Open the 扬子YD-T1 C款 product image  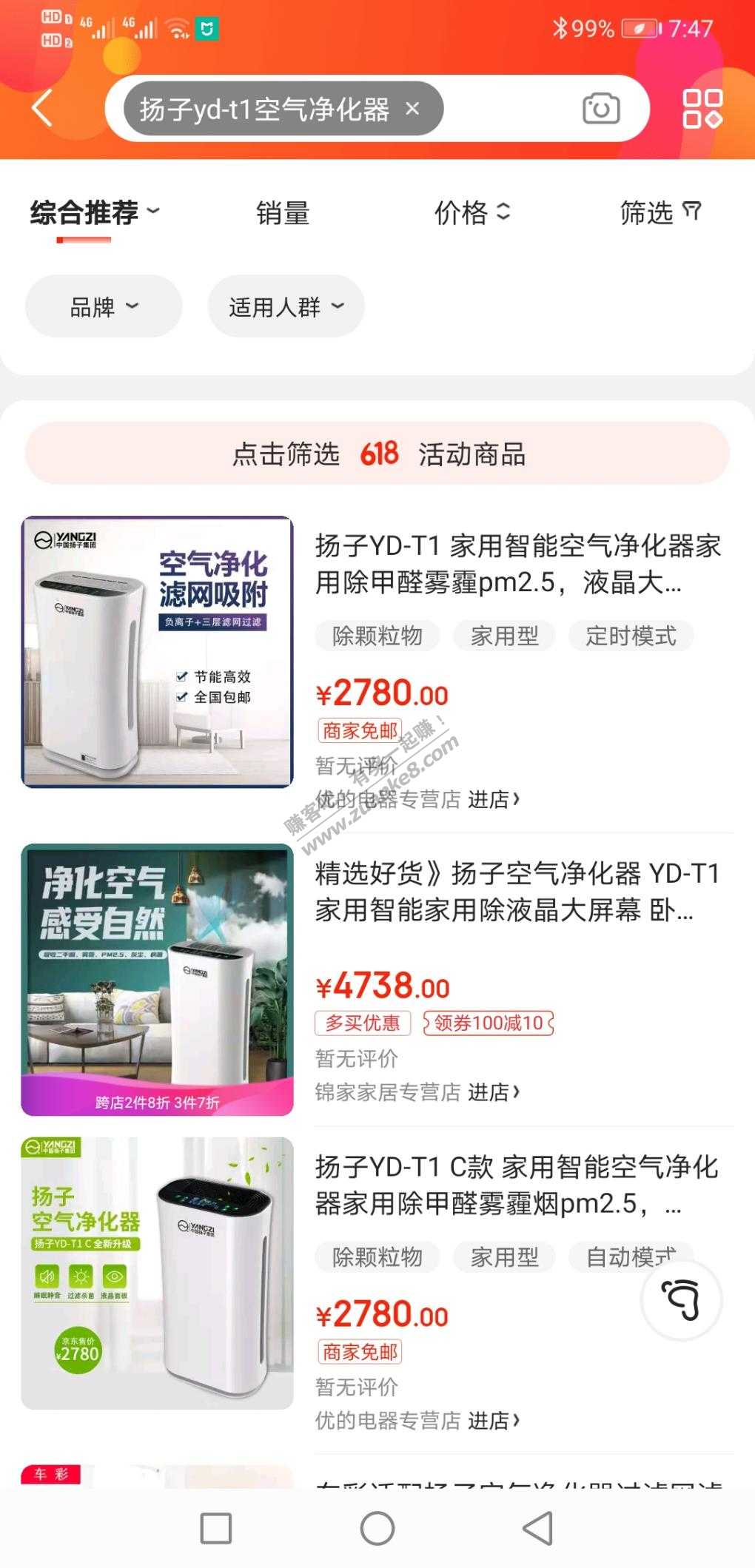pos(157,1273)
